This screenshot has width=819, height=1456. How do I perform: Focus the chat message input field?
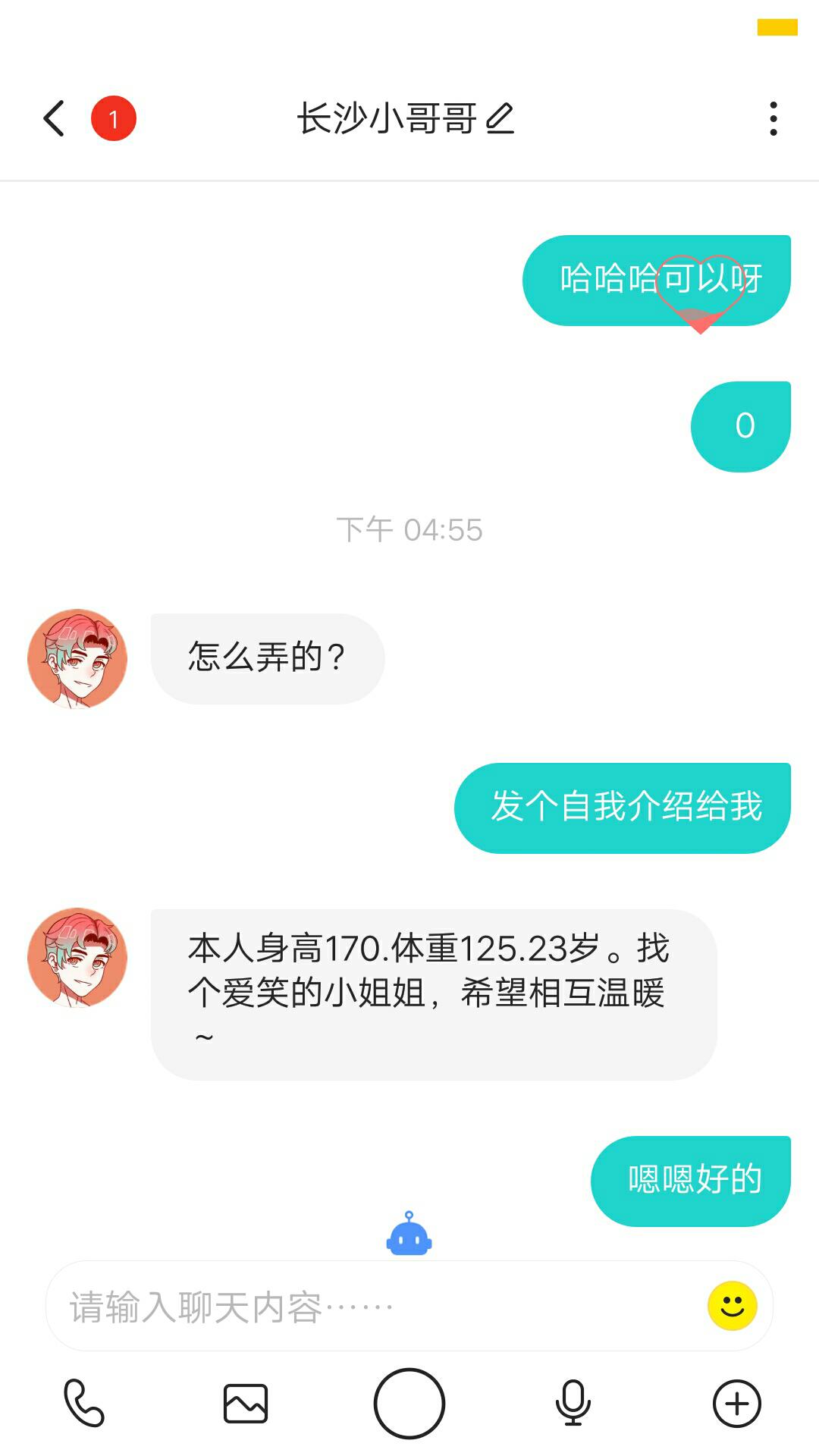(x=379, y=1306)
